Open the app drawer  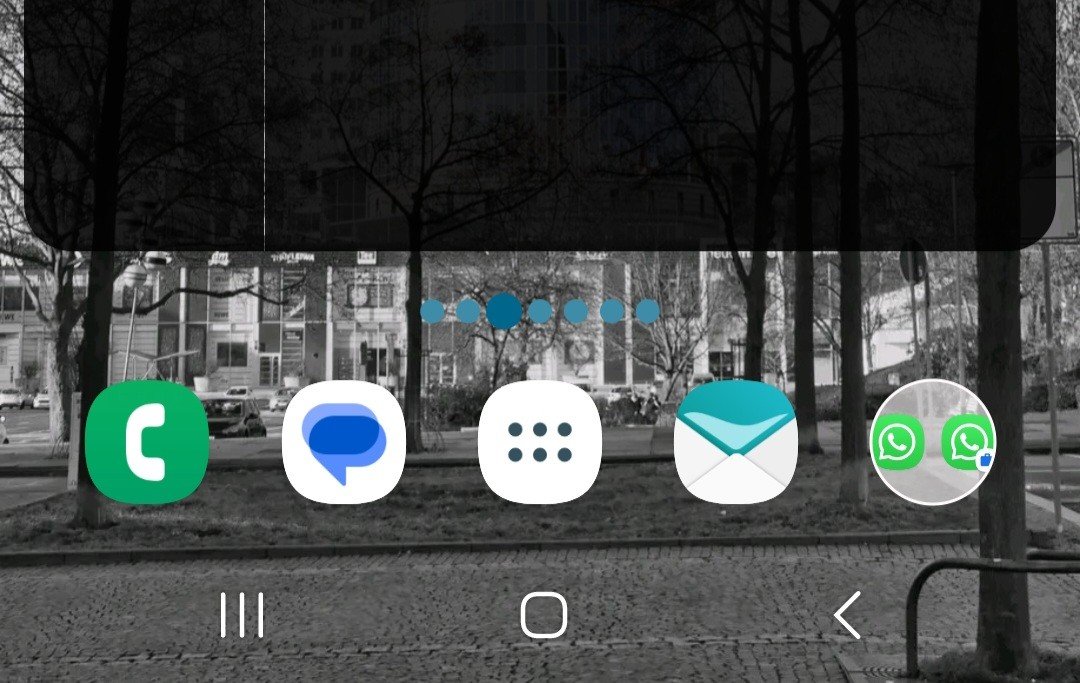[x=540, y=442]
